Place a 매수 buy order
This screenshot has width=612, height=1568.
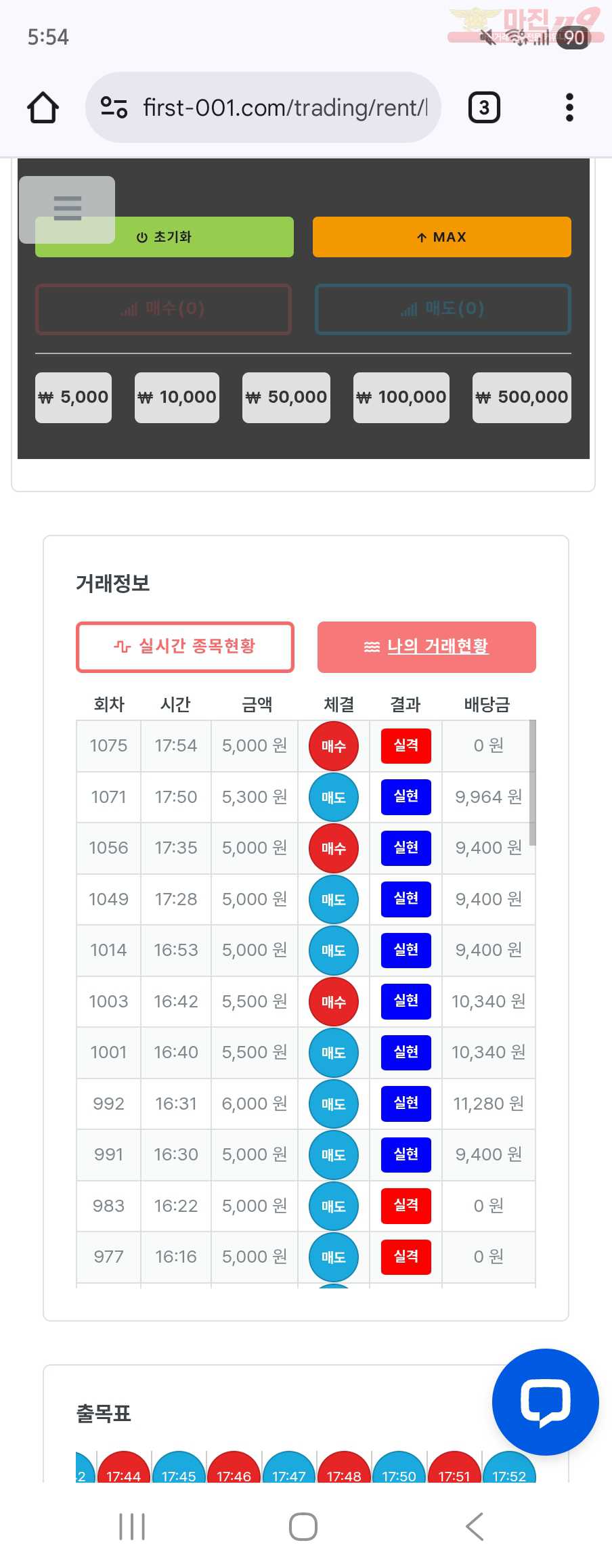[x=163, y=309]
